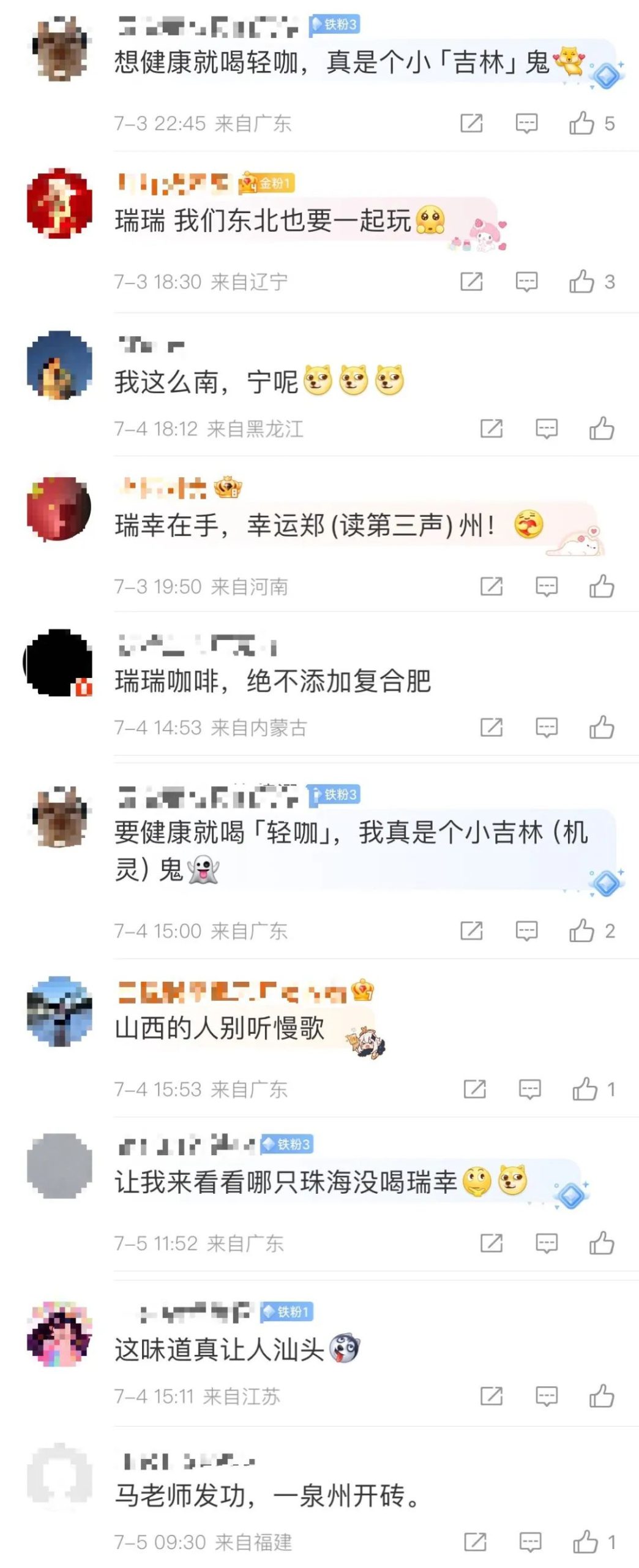
Task: Share the comment '要健康就喝「轻咖」'
Action: [x=471, y=931]
